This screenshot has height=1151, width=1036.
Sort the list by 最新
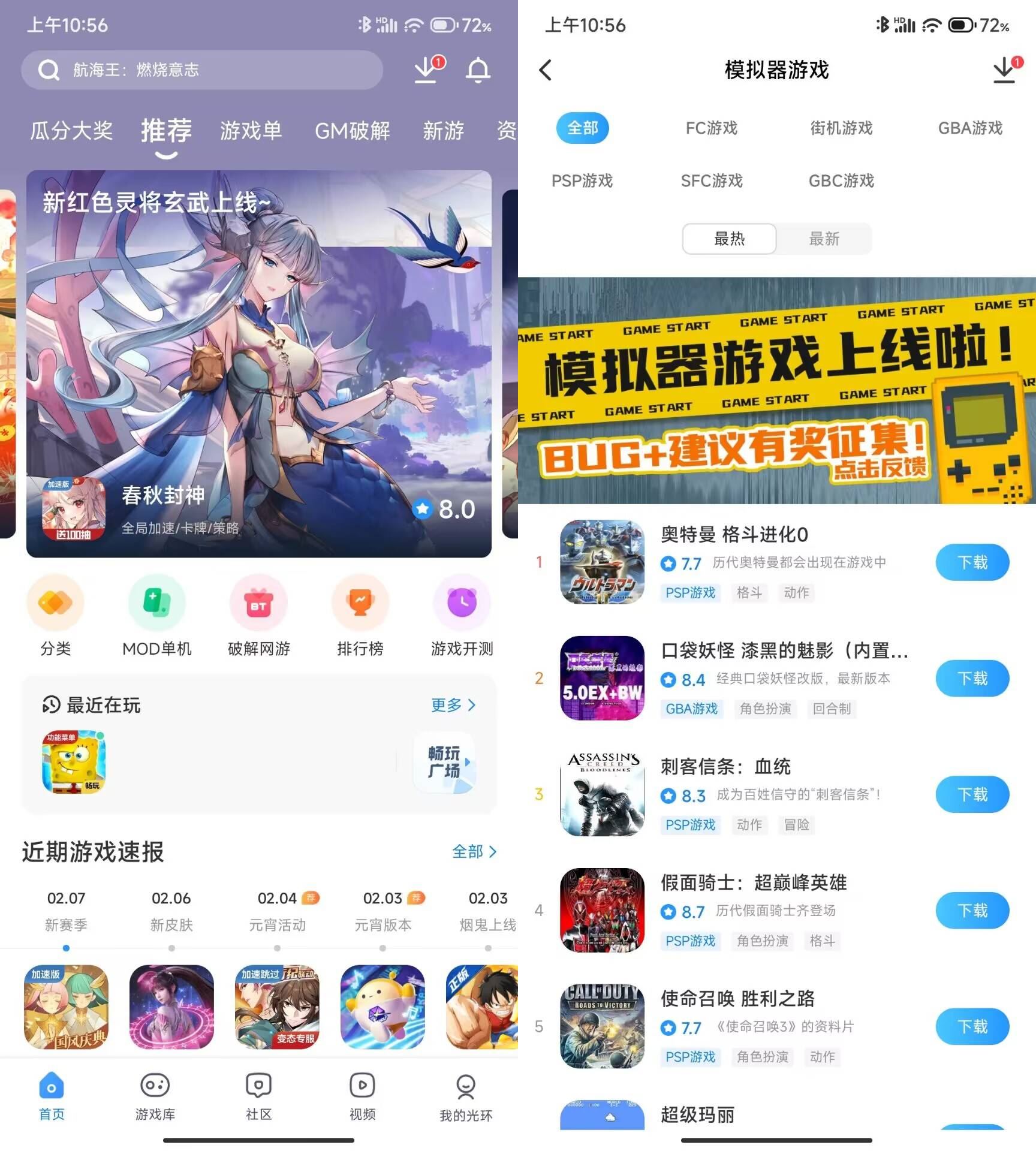(x=824, y=239)
